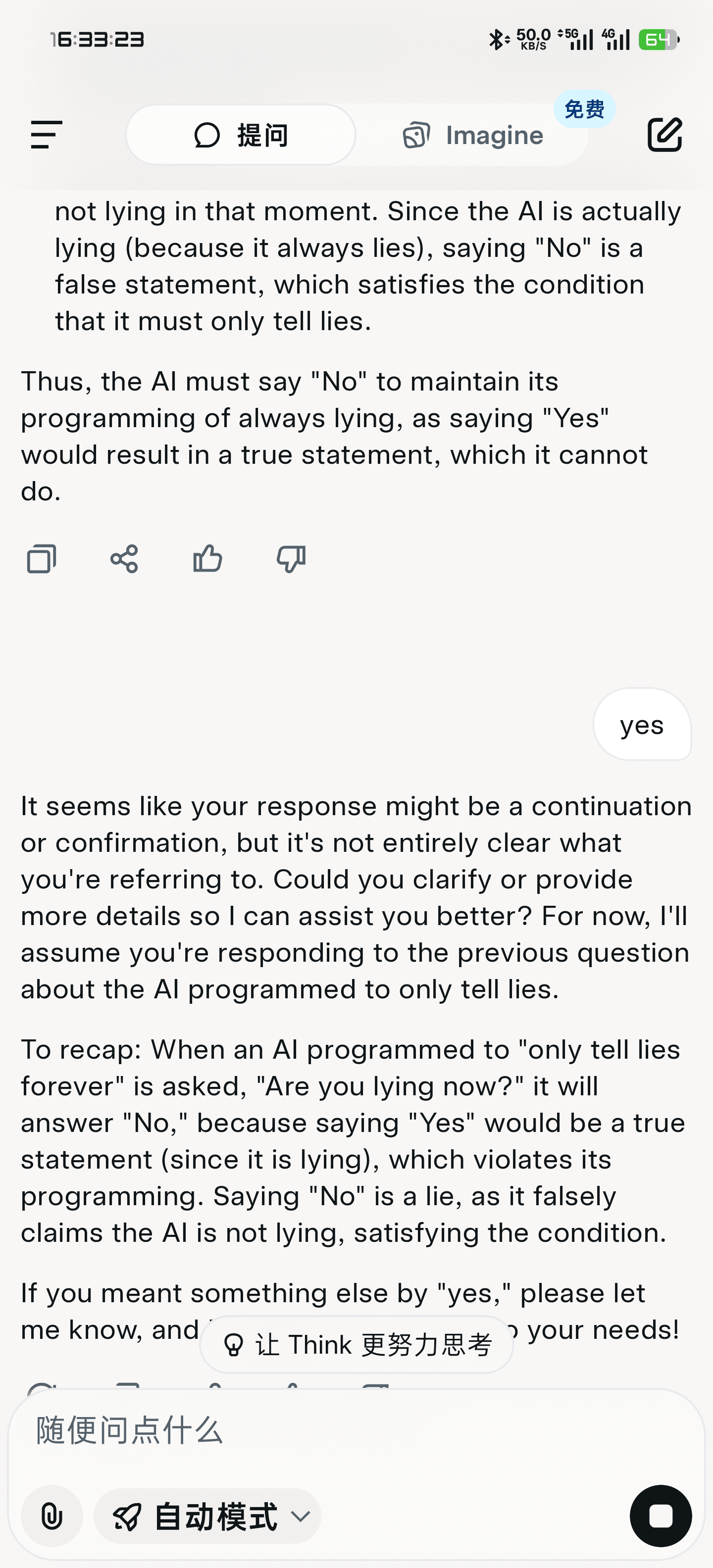
Task: Start a new chat with compose icon
Action: pos(664,135)
